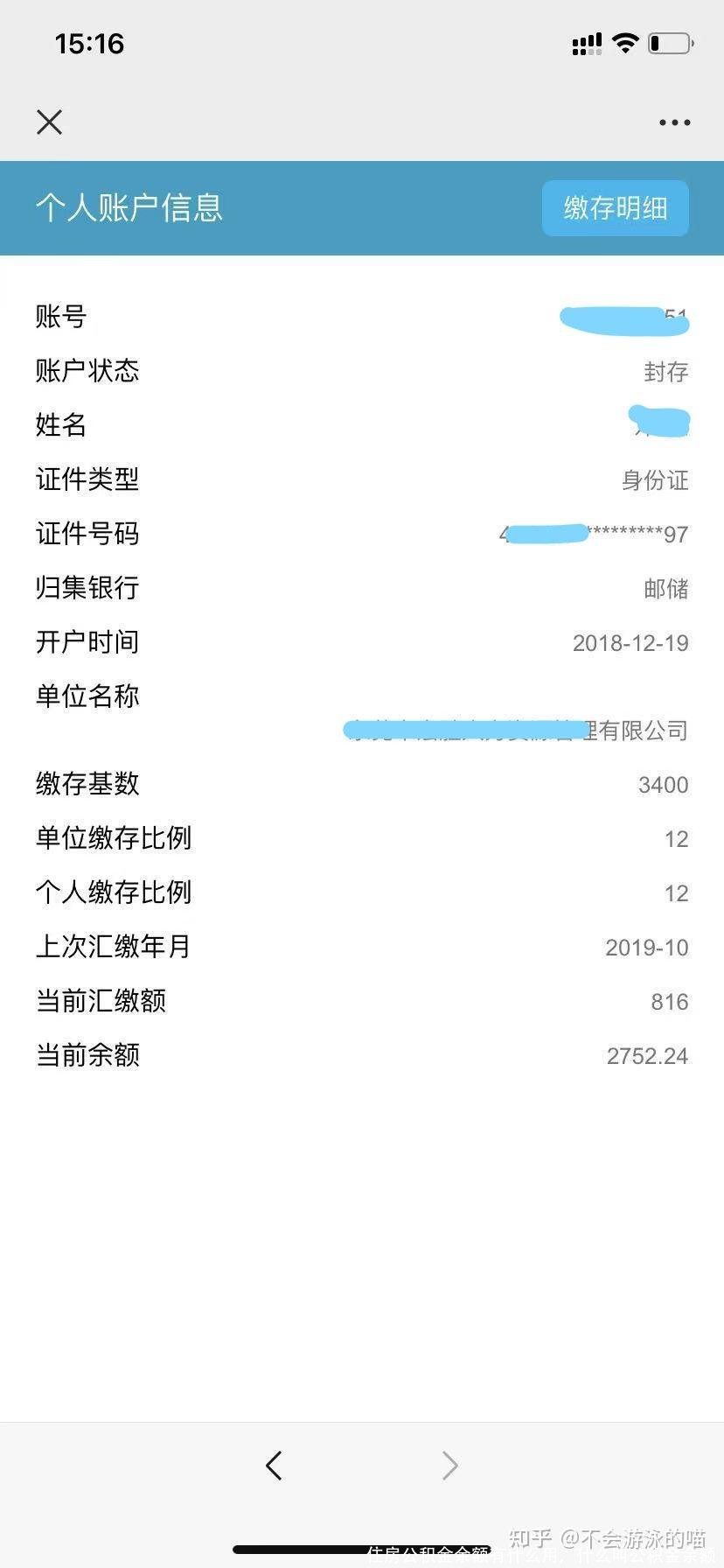Select the 个人账户信息 header title
The height and width of the screenshot is (1568, 724).
129,208
